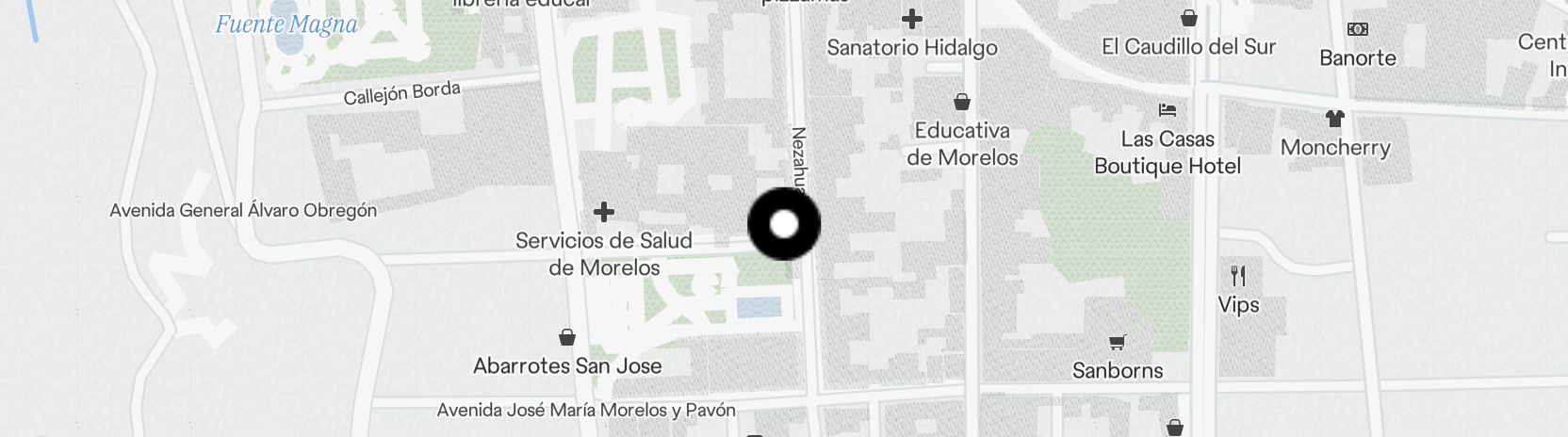Tap the El Caudillo del Sur marker

point(1189,18)
